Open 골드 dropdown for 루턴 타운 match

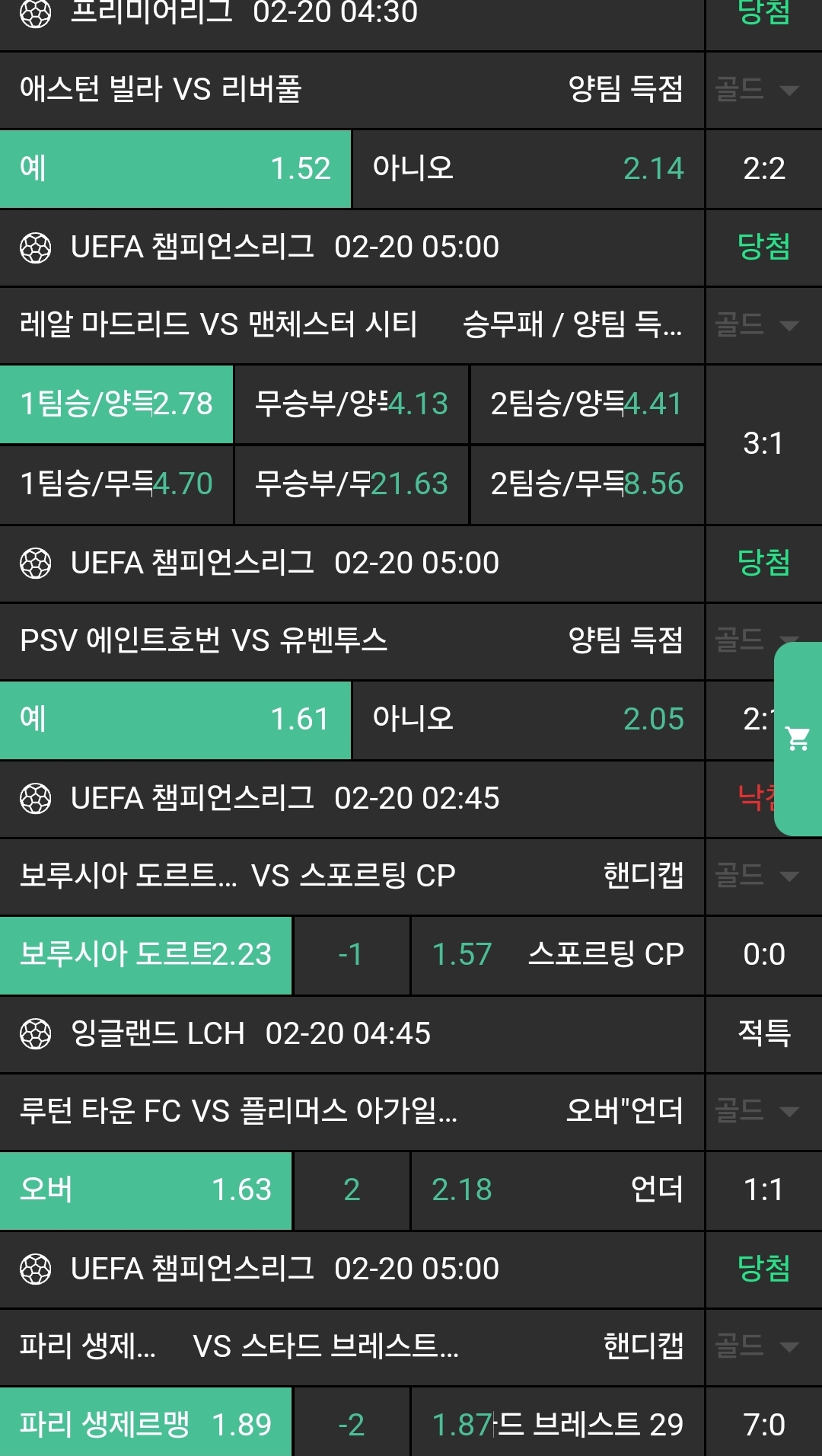[757, 1112]
